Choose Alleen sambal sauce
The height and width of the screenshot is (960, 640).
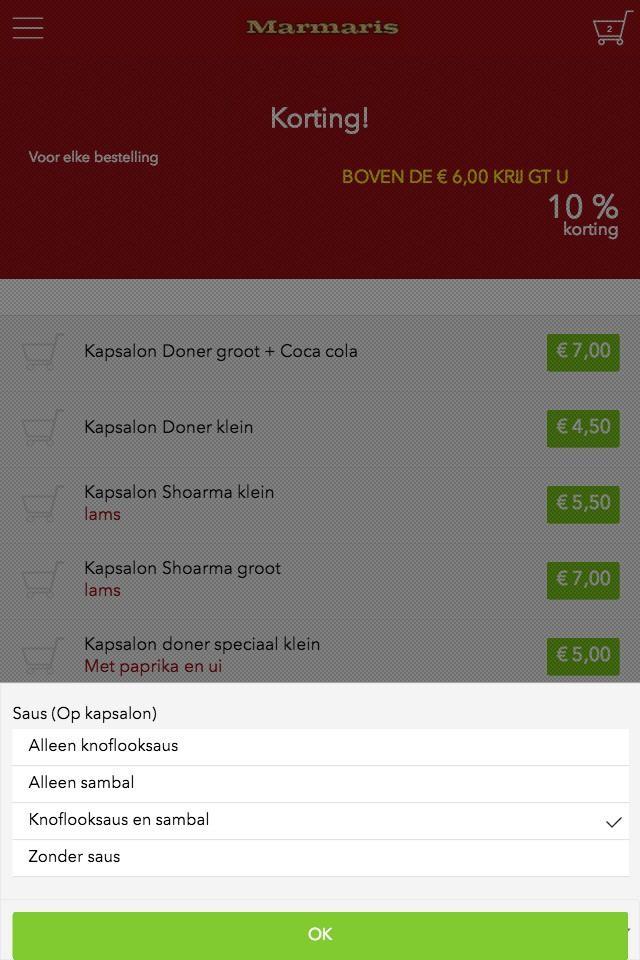[x=320, y=783]
